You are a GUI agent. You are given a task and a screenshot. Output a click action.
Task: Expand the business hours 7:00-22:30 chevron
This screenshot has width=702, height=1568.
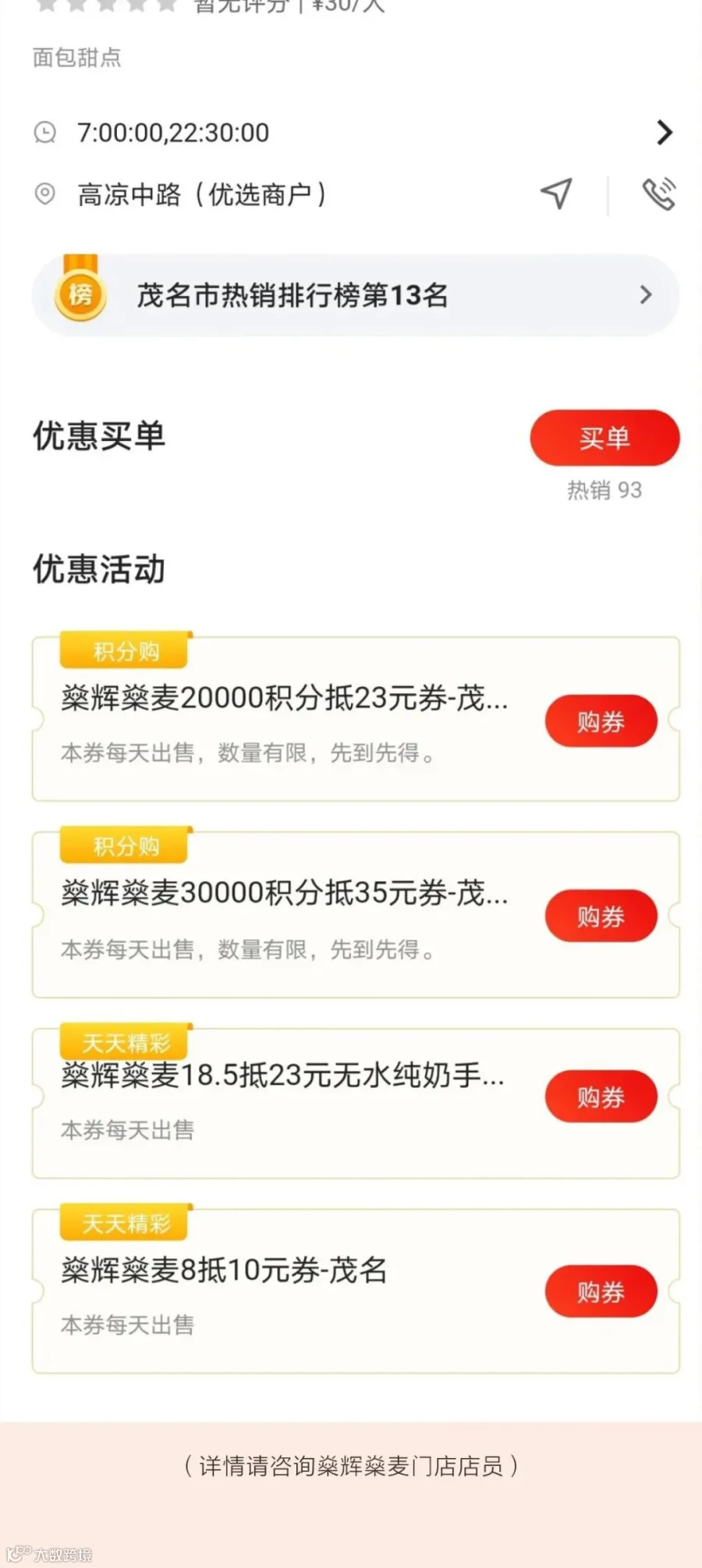(664, 133)
